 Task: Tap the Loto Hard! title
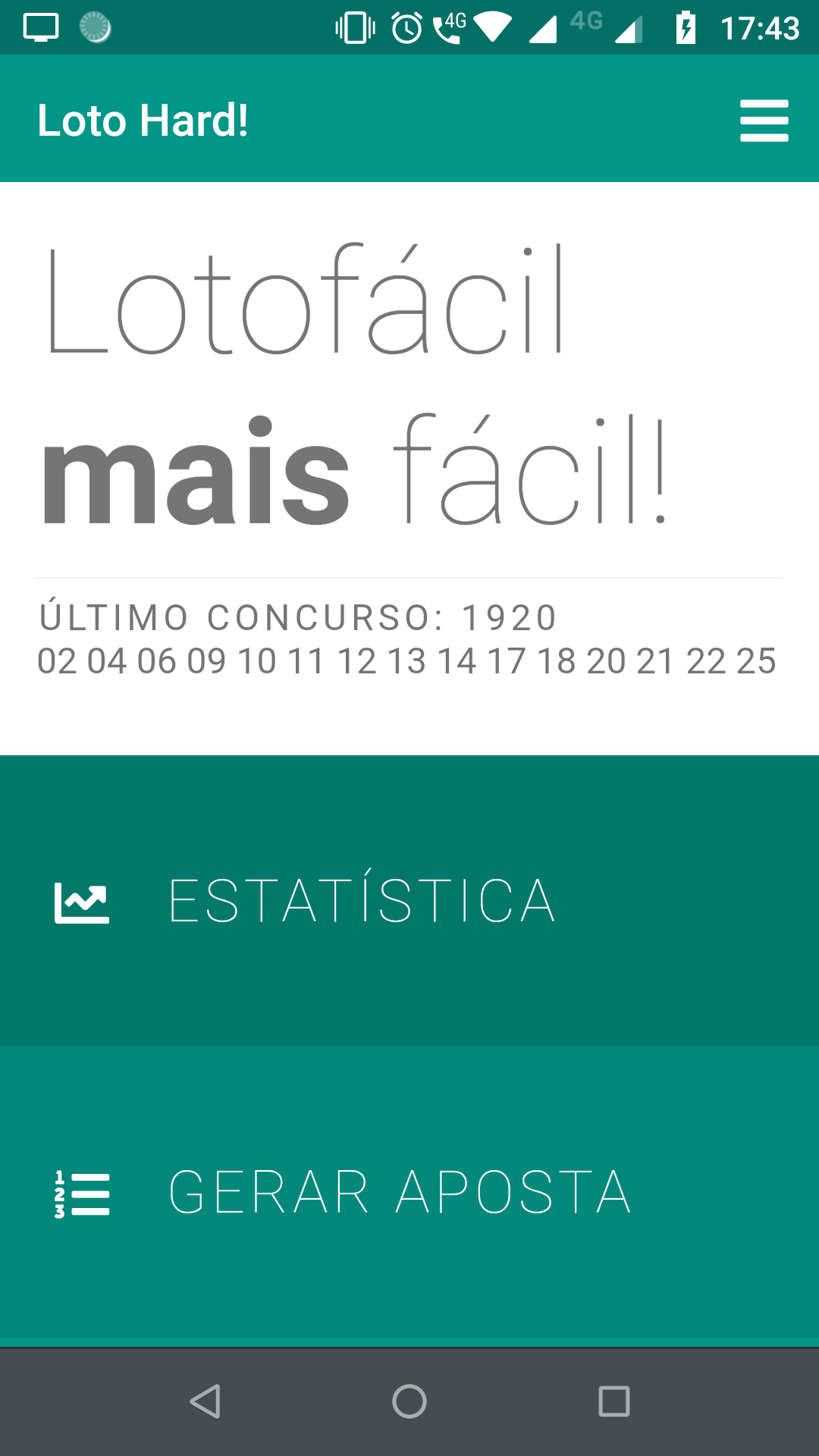(143, 121)
